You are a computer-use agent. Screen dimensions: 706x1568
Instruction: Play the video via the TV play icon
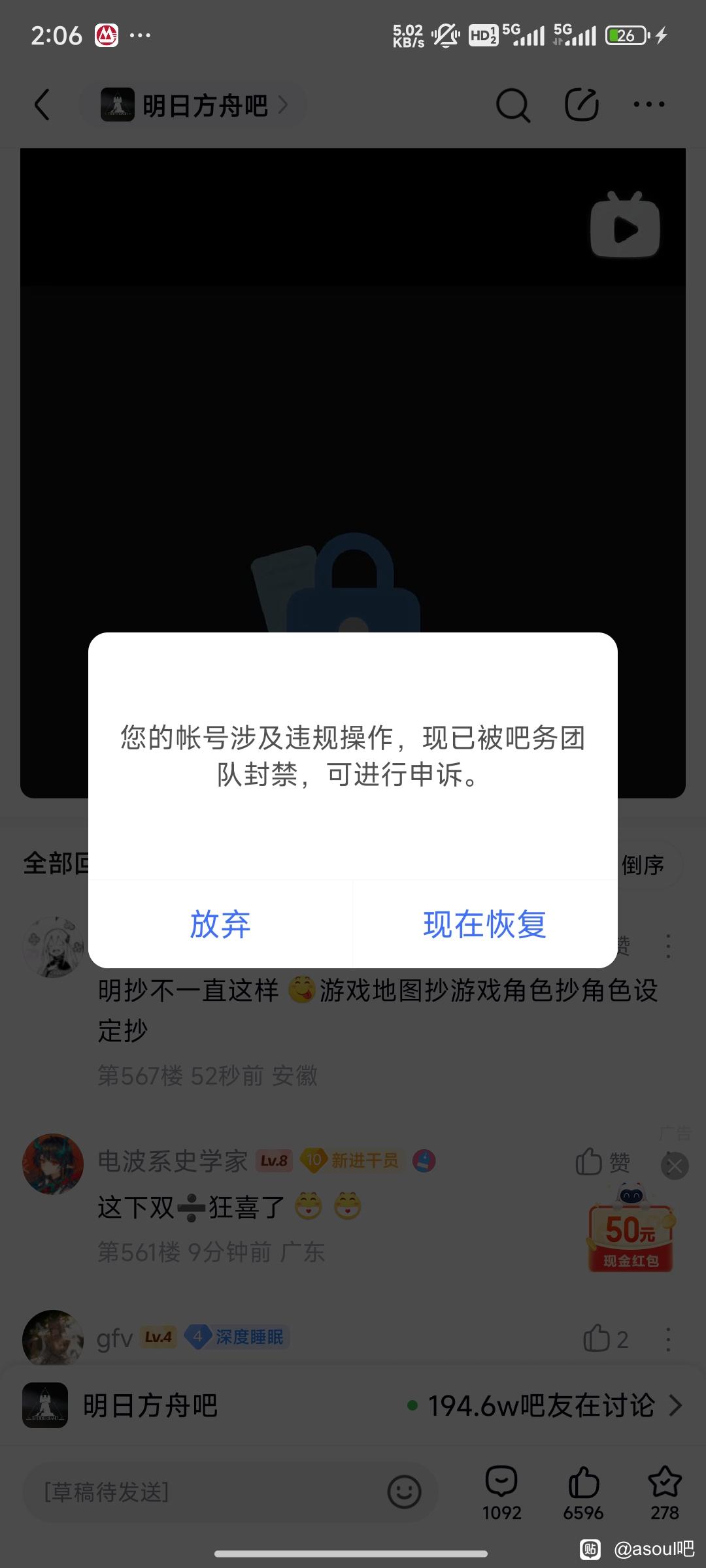(625, 227)
